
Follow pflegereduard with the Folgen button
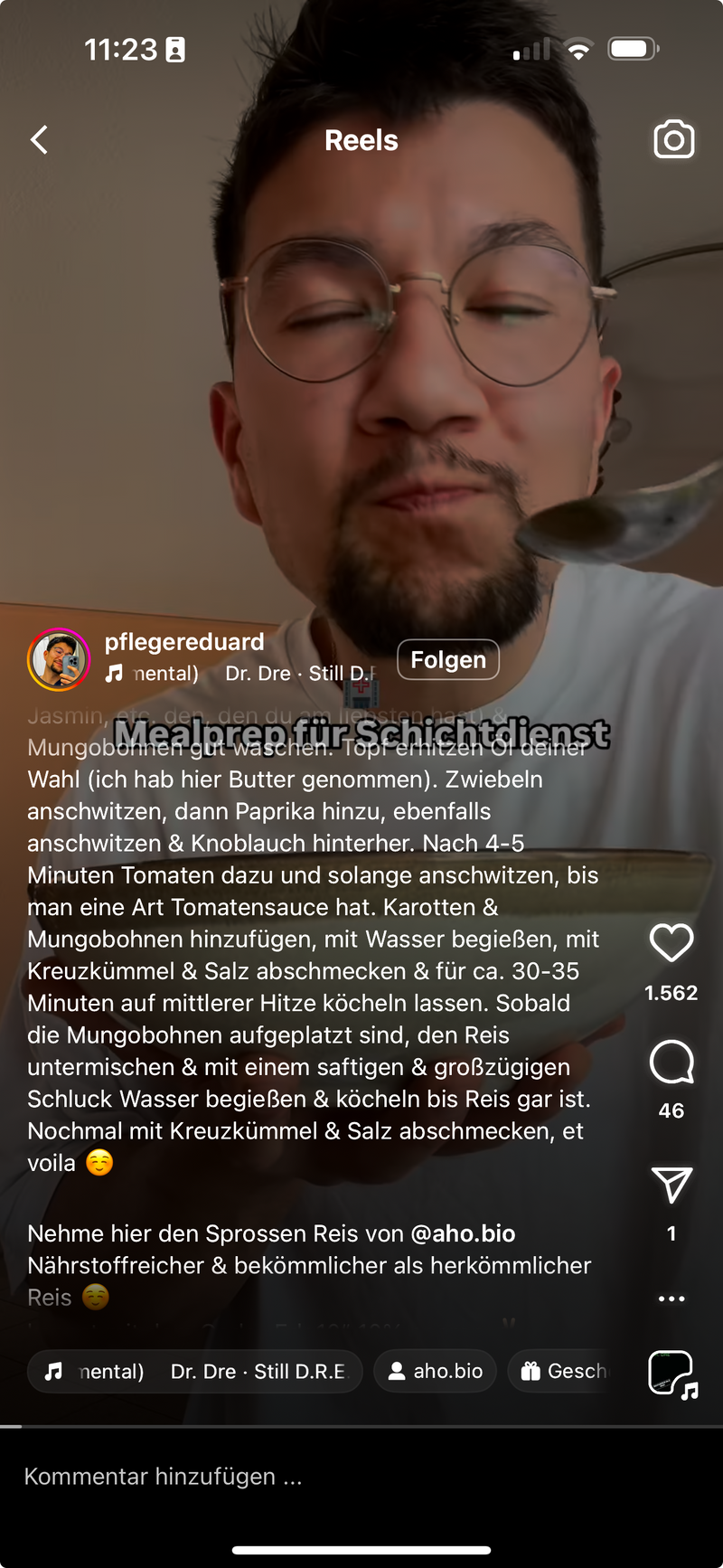click(448, 660)
